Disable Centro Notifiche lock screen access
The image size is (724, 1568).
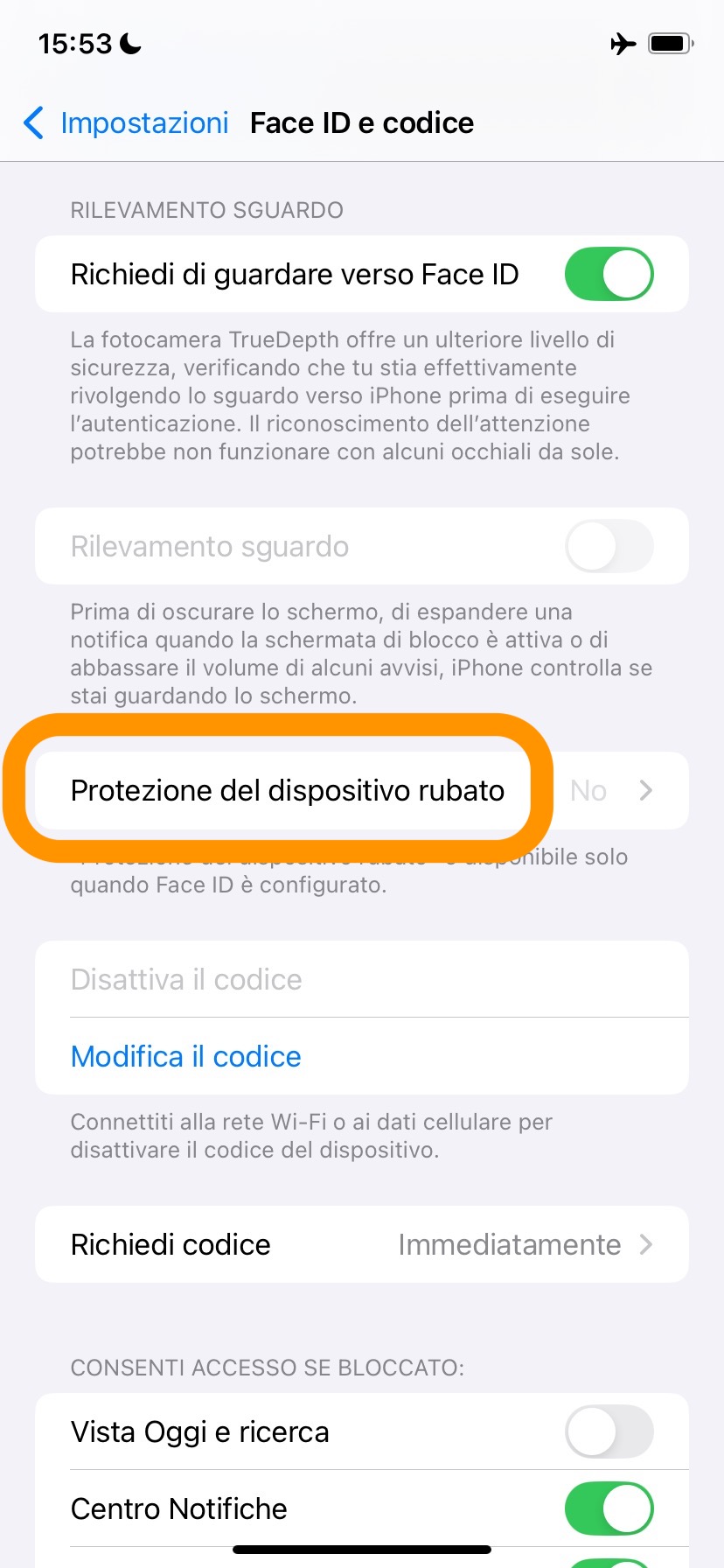tap(609, 1508)
